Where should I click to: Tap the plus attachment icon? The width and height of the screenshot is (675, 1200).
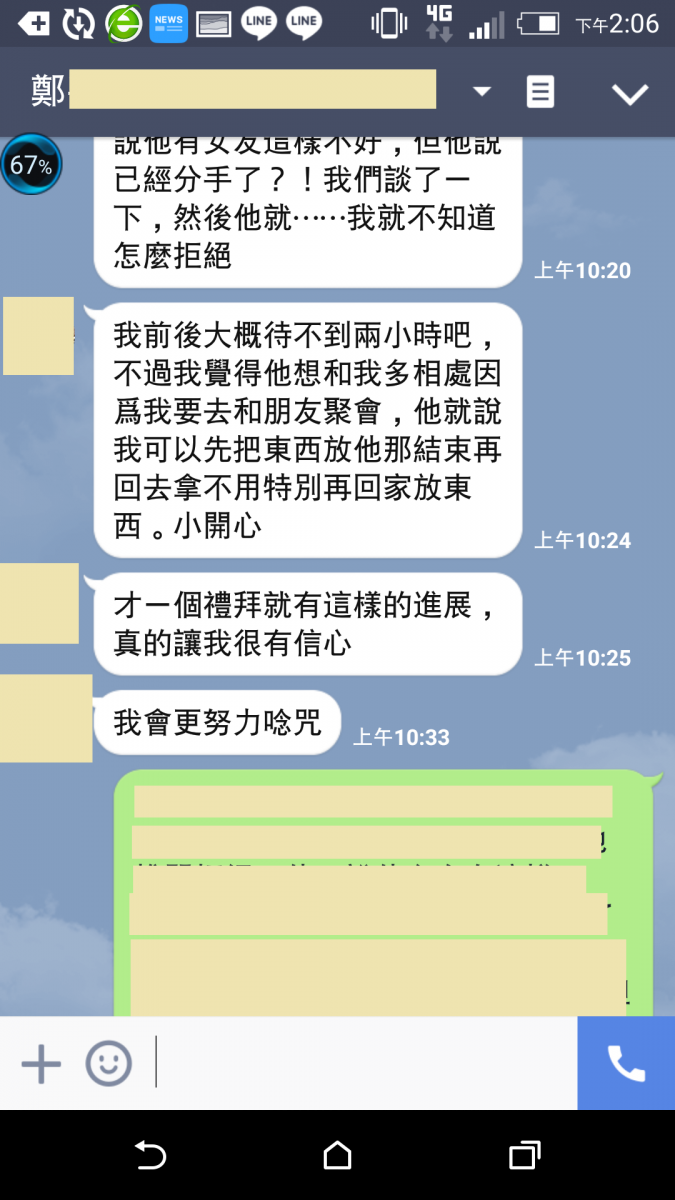click(x=41, y=1064)
